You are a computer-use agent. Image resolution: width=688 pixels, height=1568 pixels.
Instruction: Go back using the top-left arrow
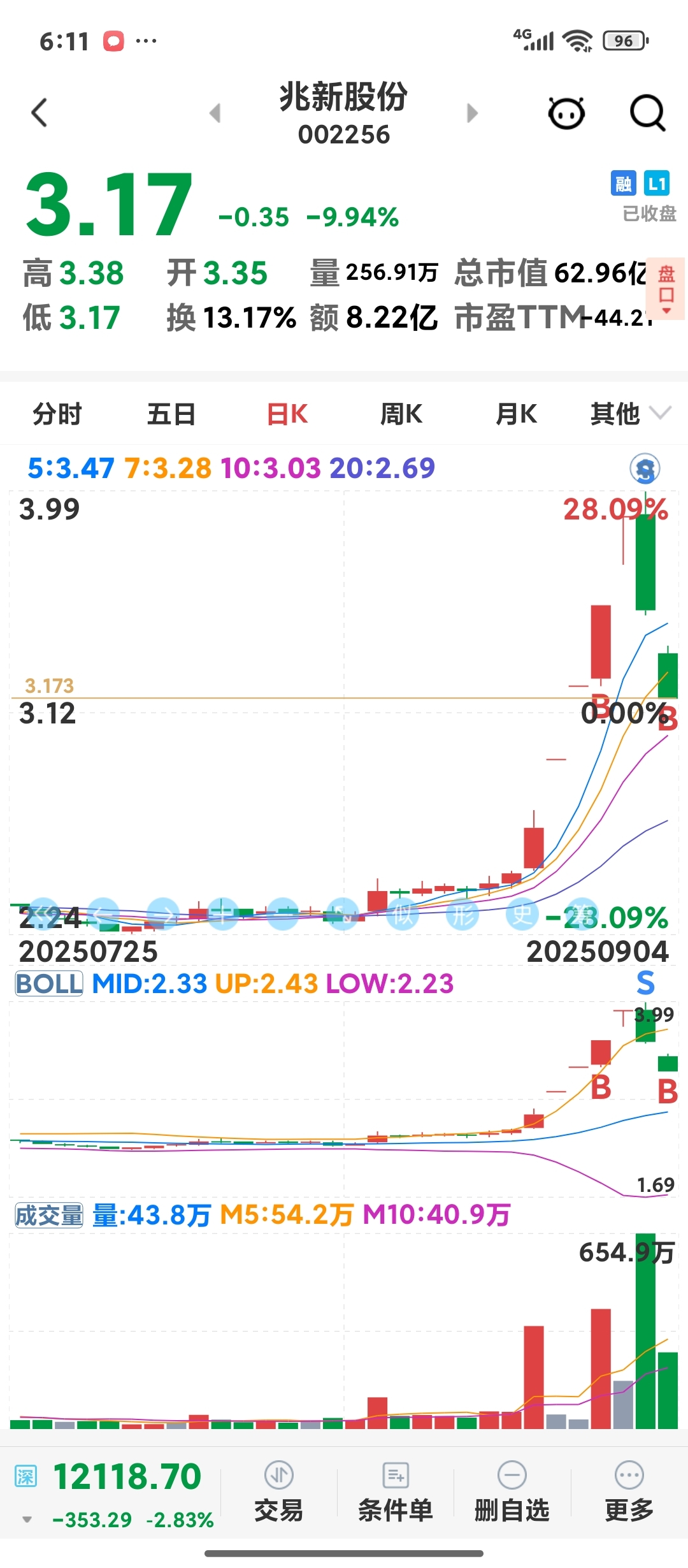(39, 113)
